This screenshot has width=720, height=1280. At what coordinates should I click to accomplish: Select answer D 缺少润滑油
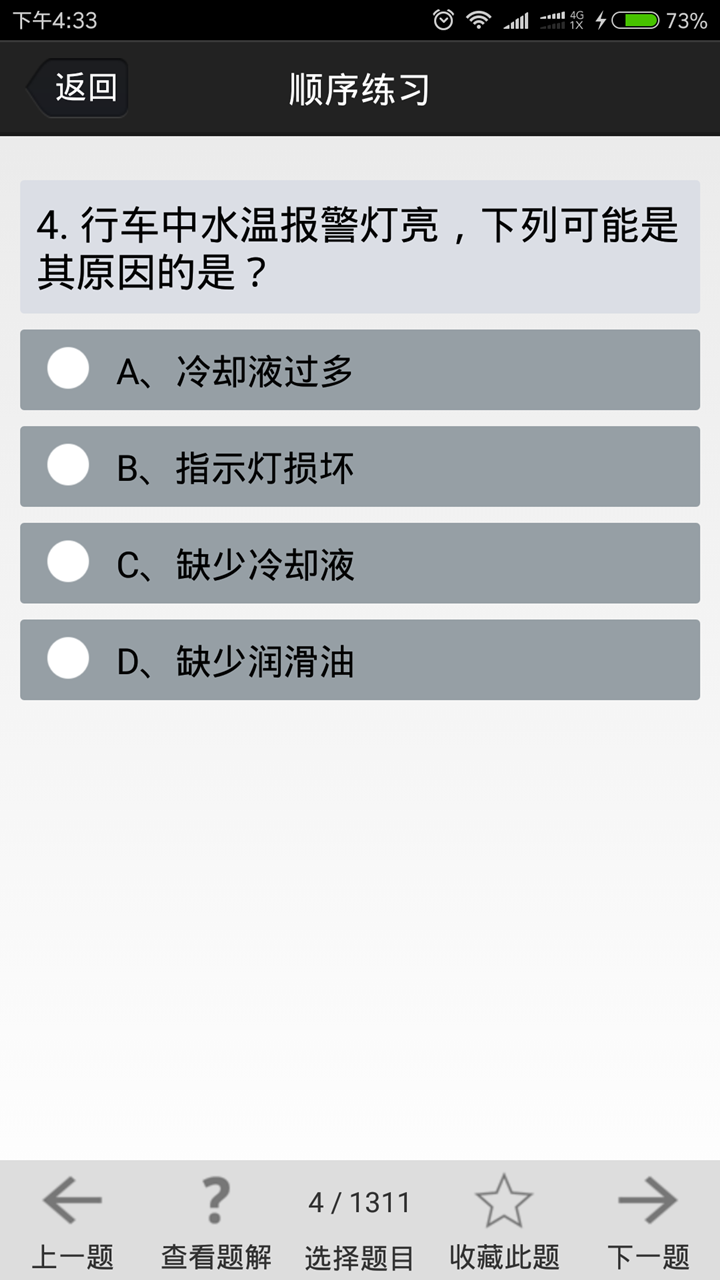click(x=360, y=660)
